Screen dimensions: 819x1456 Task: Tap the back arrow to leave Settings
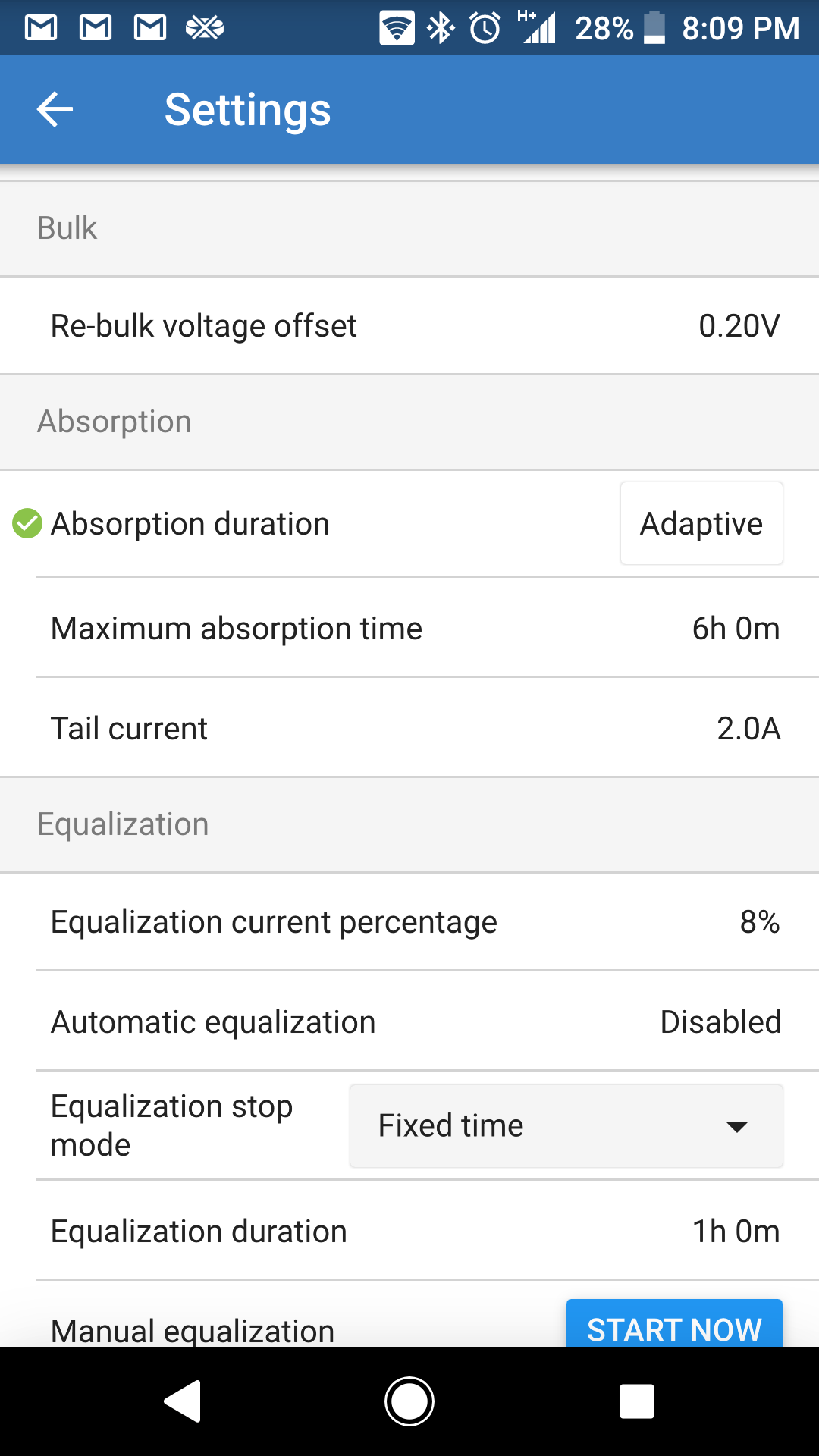pyautogui.click(x=53, y=109)
